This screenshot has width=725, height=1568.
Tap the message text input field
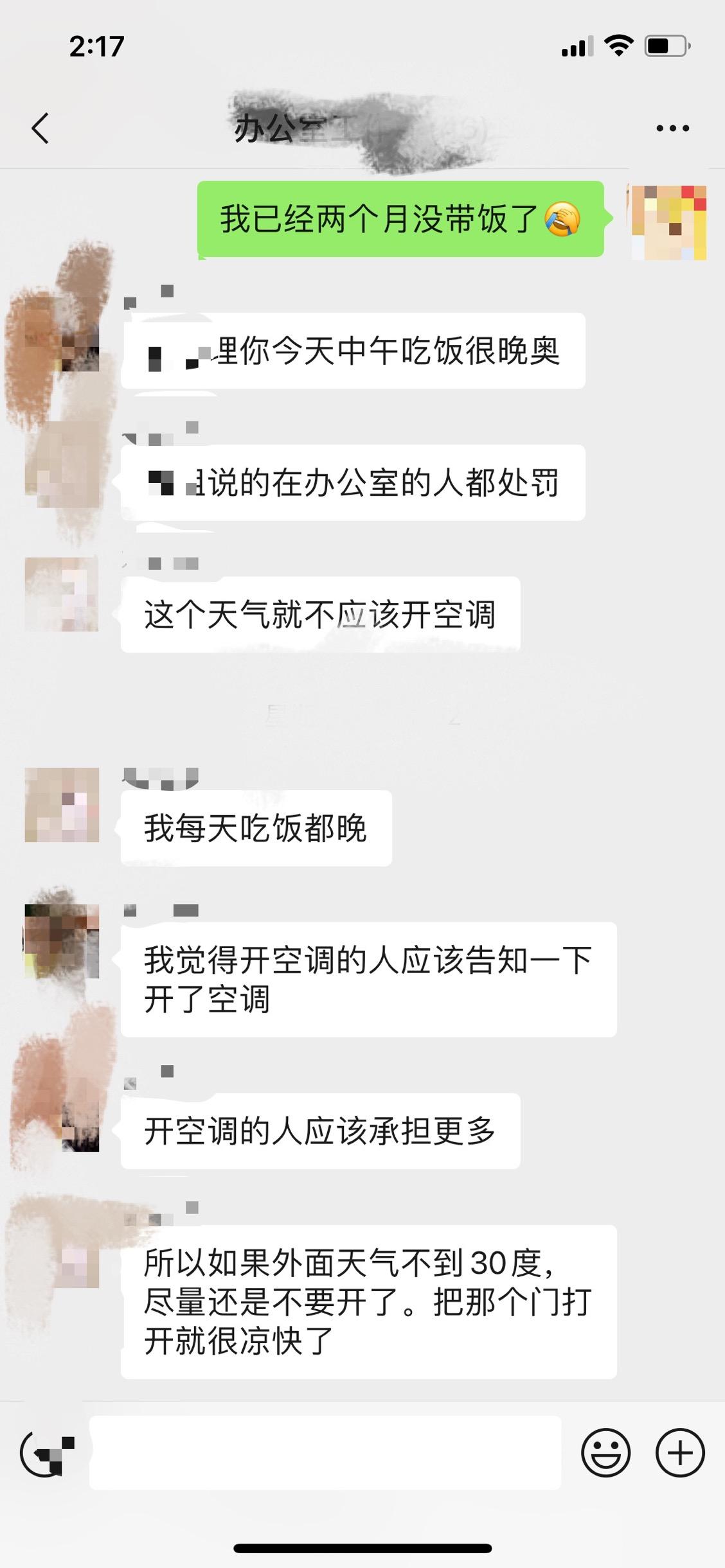click(325, 1452)
